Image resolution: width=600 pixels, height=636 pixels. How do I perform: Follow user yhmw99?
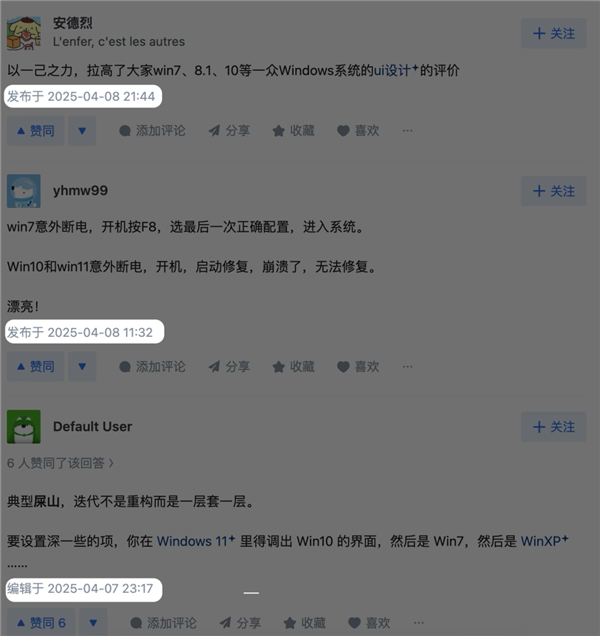(x=553, y=191)
